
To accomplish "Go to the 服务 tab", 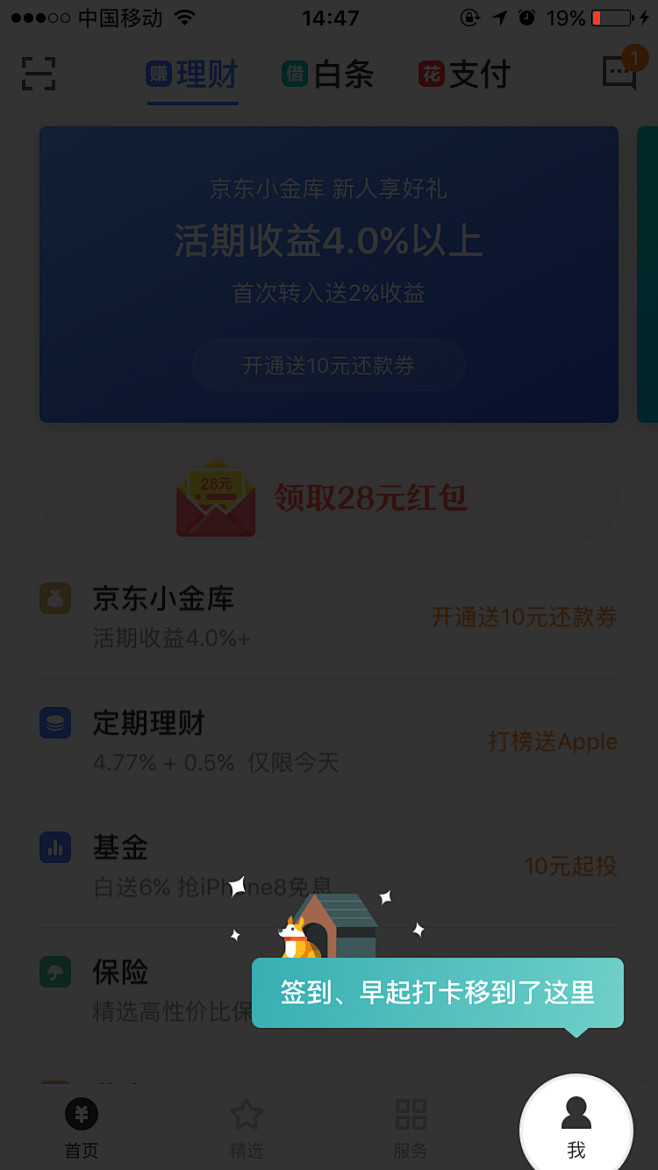I will point(410,1128).
